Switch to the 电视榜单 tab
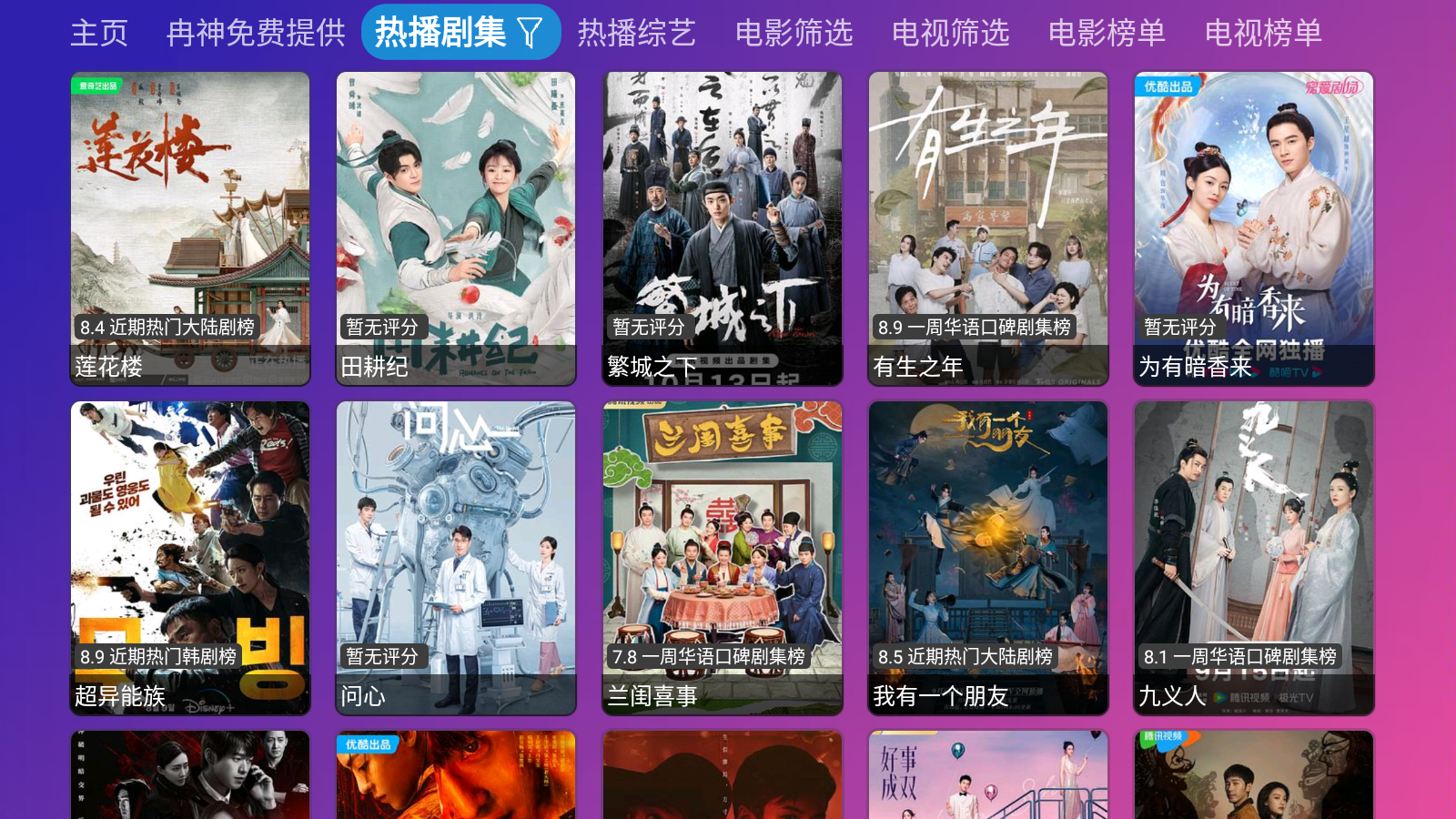This screenshot has height=819, width=1456. tap(1263, 33)
